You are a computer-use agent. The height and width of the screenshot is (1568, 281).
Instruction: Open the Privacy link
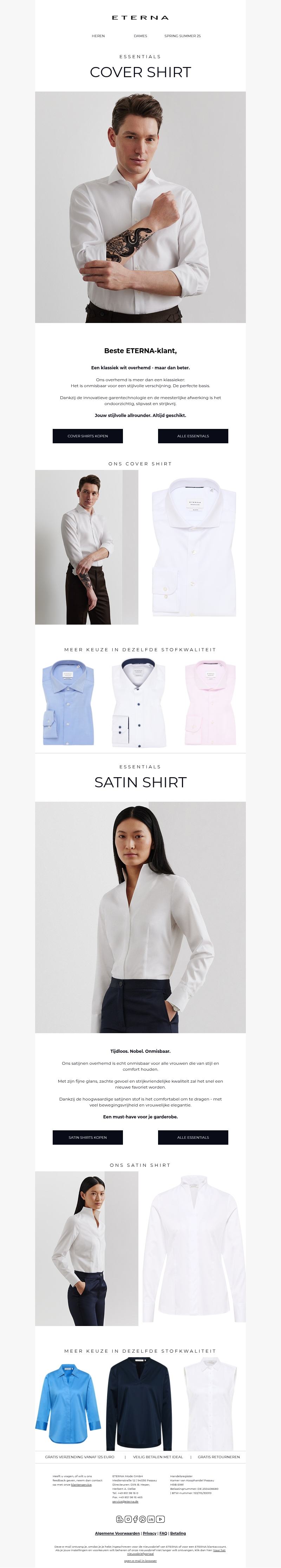click(149, 1533)
